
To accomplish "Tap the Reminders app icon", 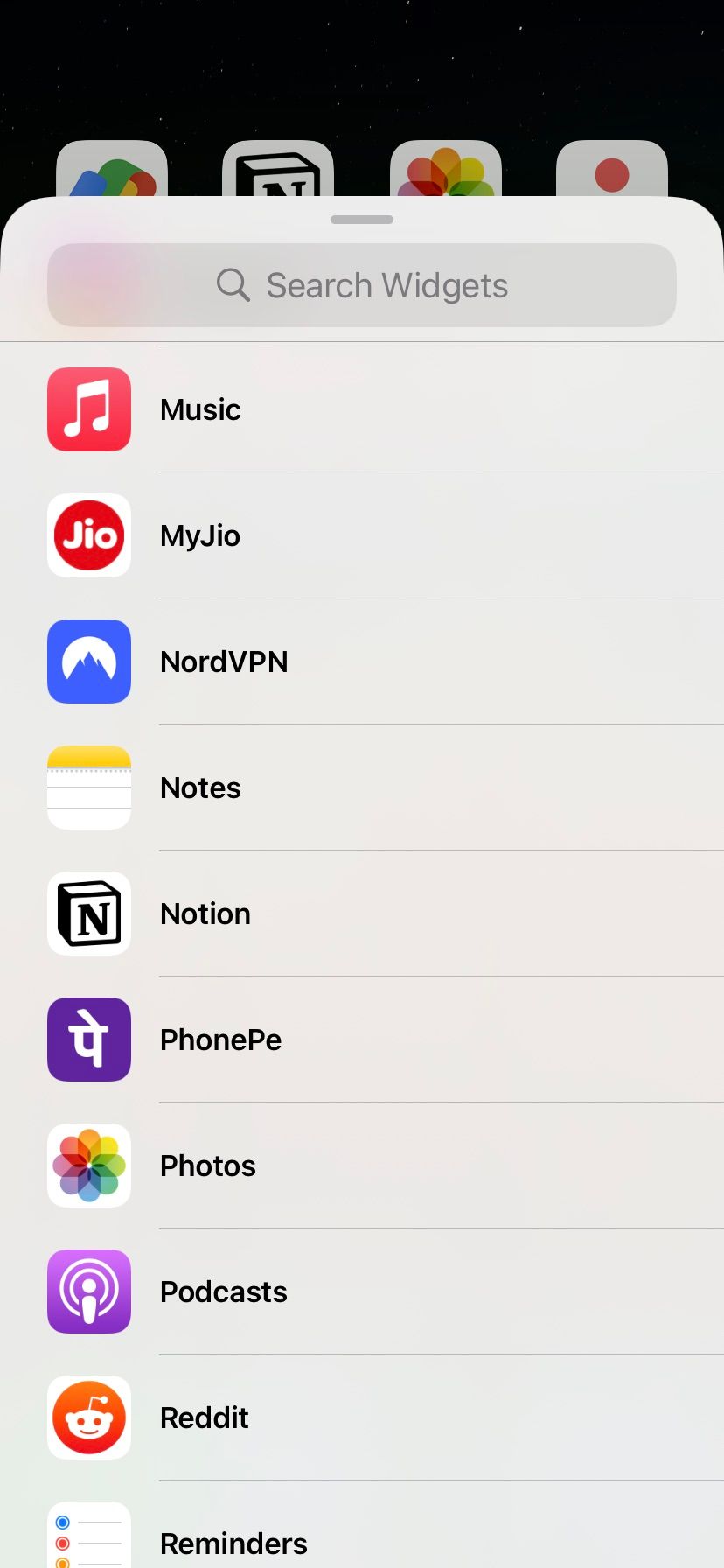I will [88, 1536].
